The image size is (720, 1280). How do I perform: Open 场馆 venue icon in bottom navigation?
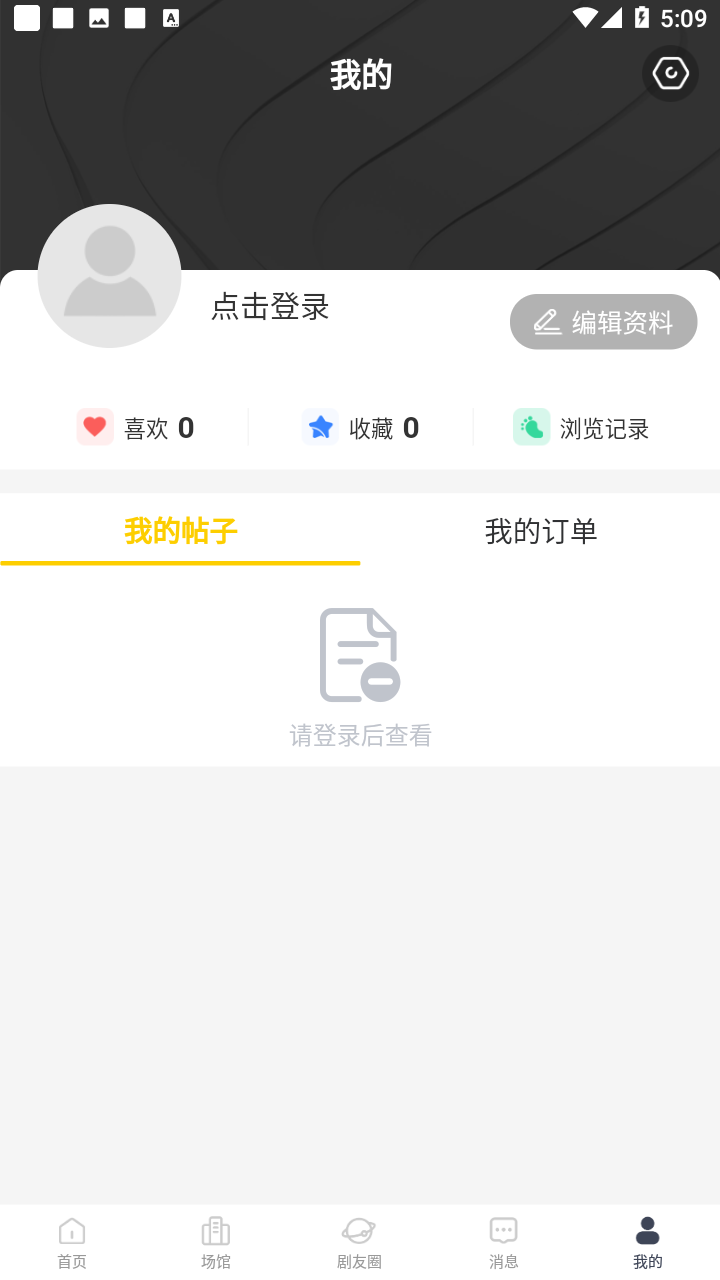click(215, 1230)
